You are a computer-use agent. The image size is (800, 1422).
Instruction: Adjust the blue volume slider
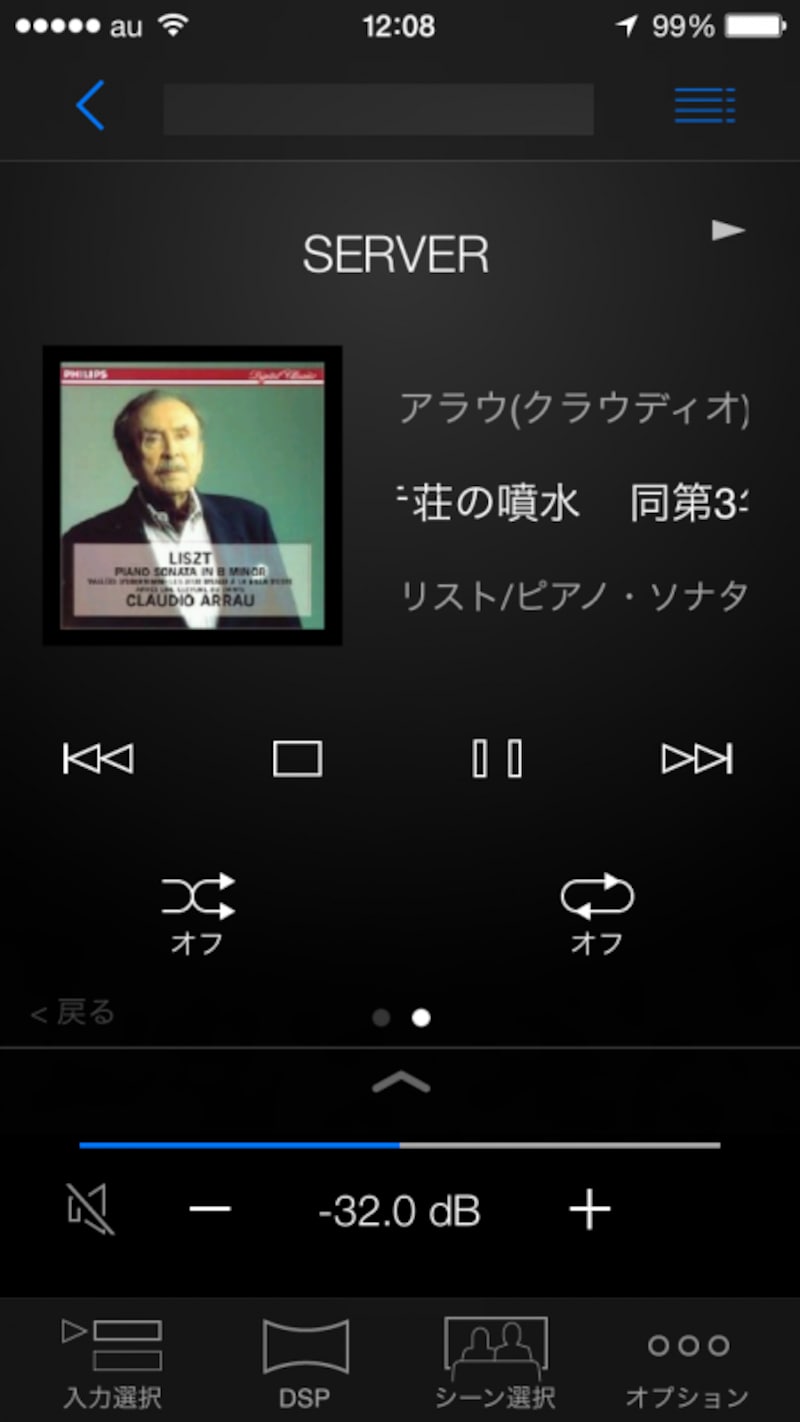400,1144
